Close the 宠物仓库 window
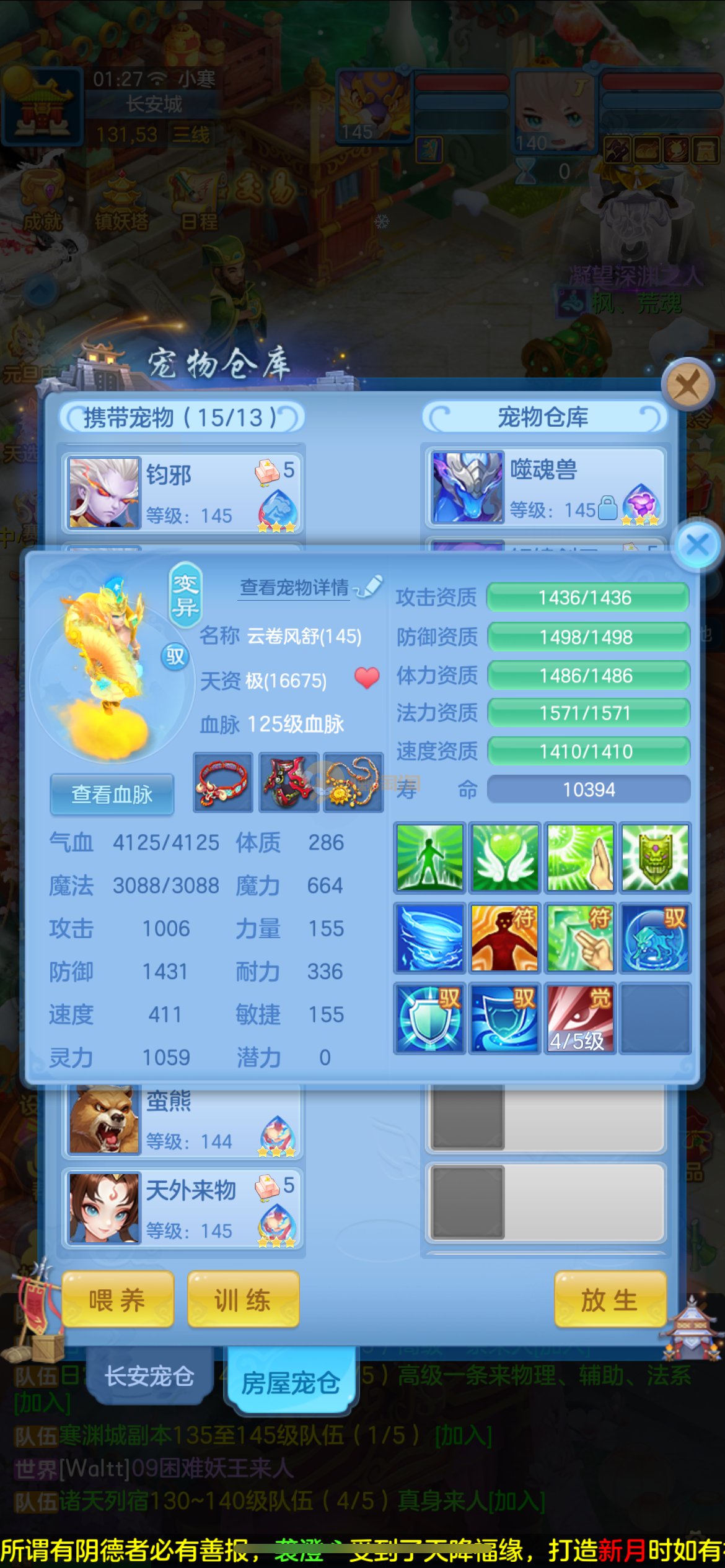The width and height of the screenshot is (725, 1568). point(688,386)
